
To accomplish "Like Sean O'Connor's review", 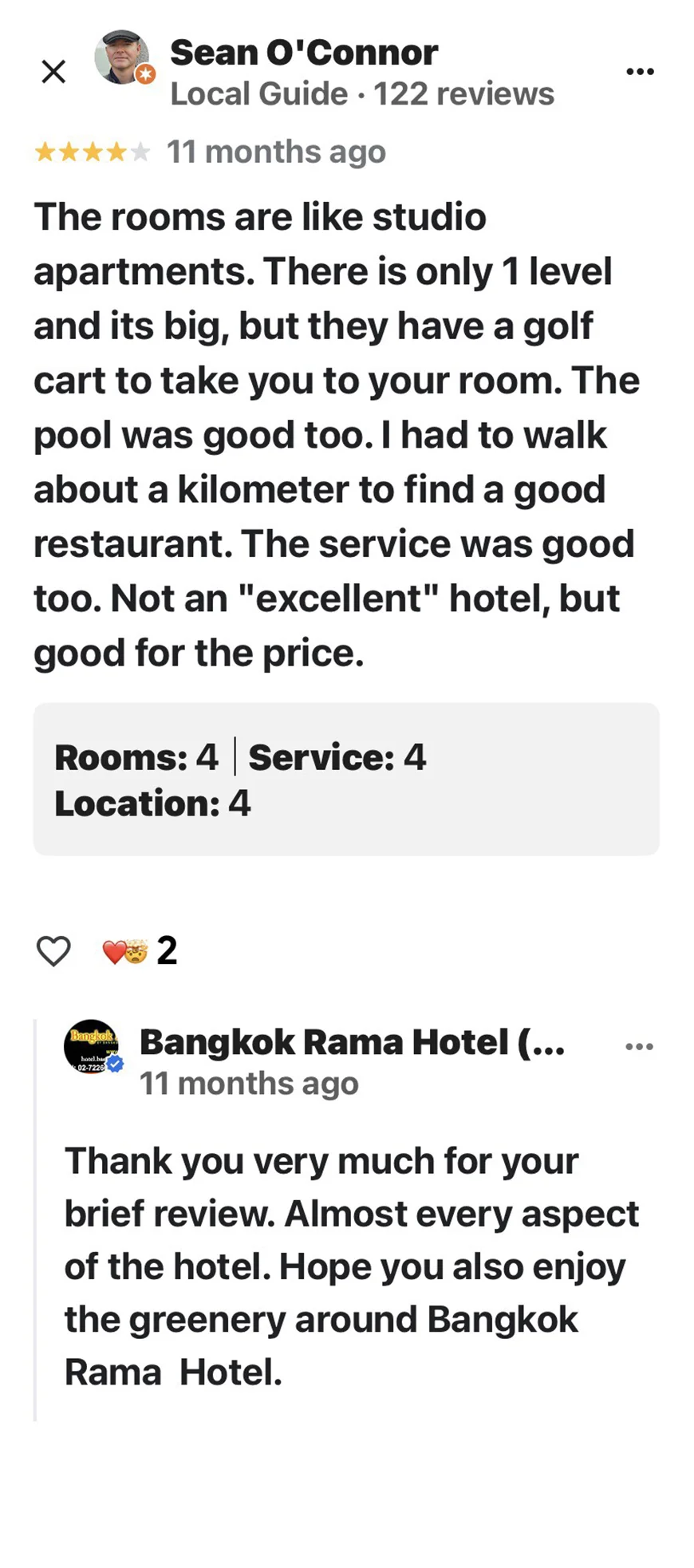I will click(x=53, y=950).
